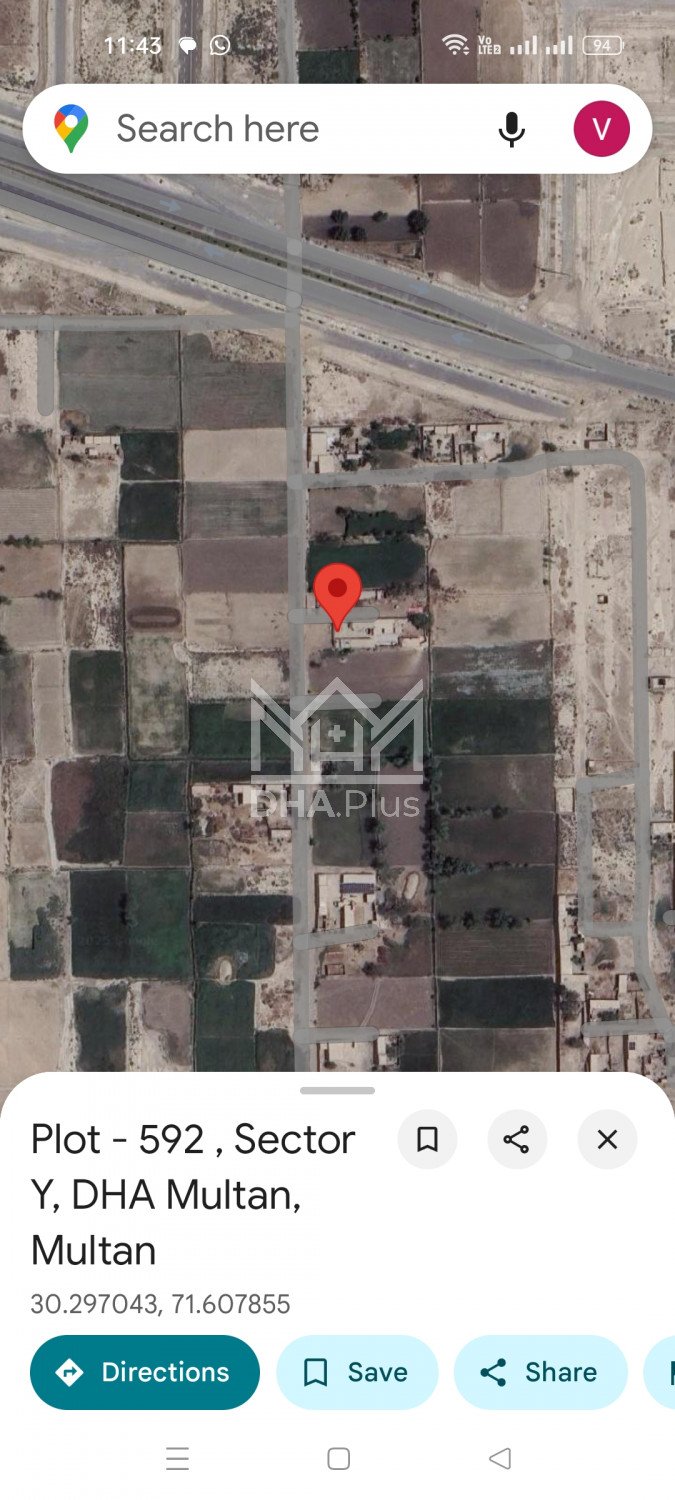Screen dimensions: 675x1500
Task: Tap the Share chip
Action: 540,1372
